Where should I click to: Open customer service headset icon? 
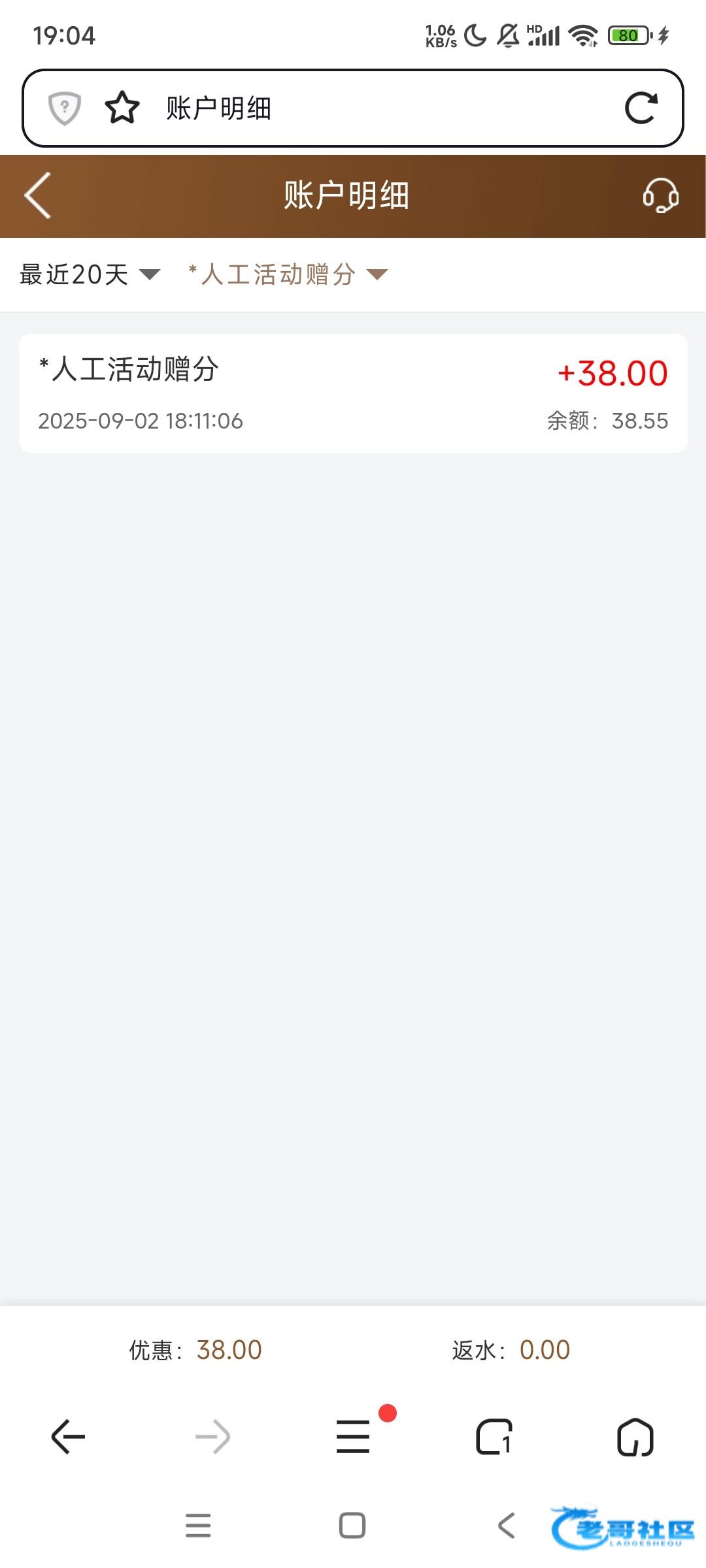pyautogui.click(x=660, y=195)
